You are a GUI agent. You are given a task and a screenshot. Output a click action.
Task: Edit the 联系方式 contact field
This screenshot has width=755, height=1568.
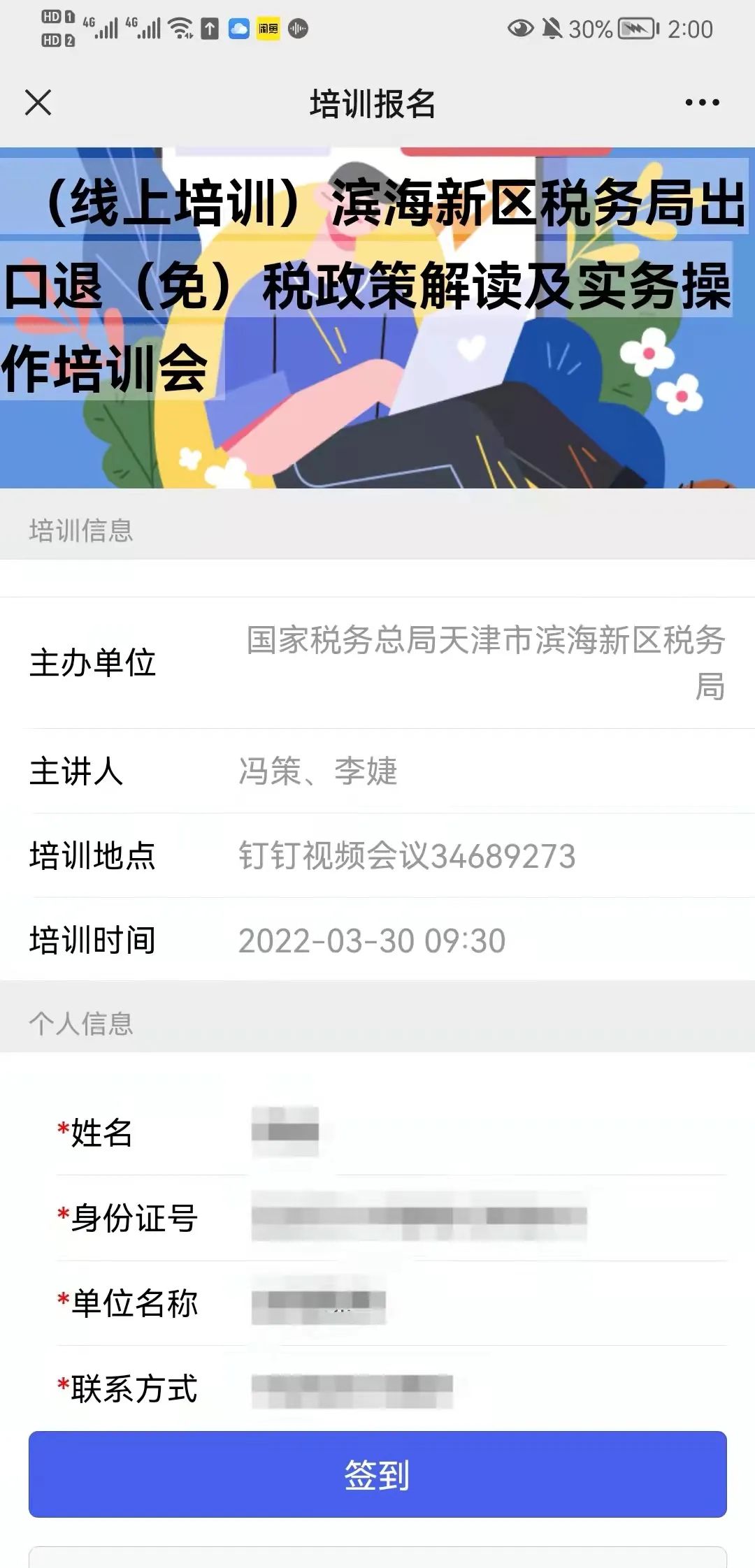[489, 1388]
